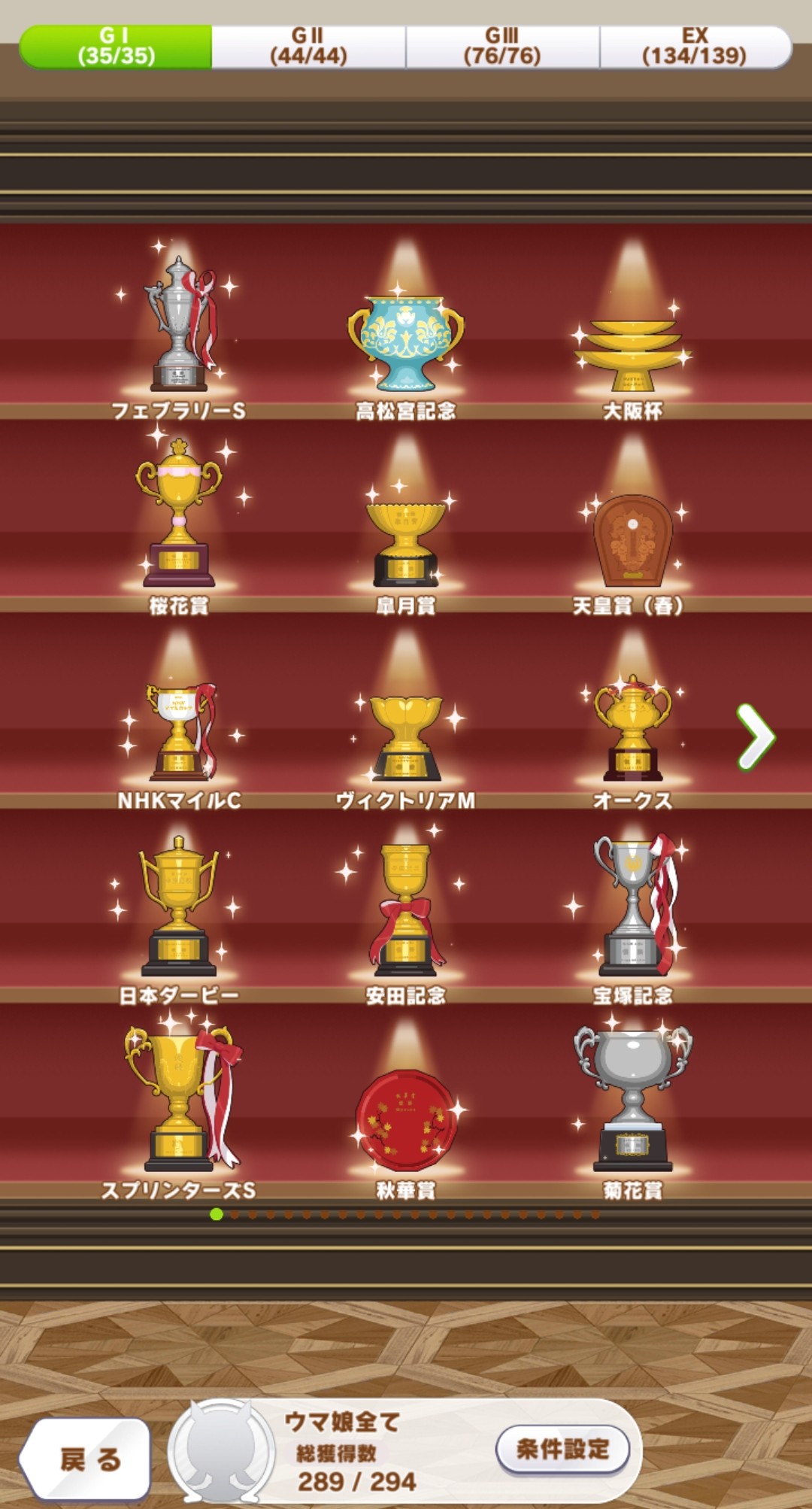Open the ヴィクトリアM trophy
The image size is (812, 1509).
(406, 739)
